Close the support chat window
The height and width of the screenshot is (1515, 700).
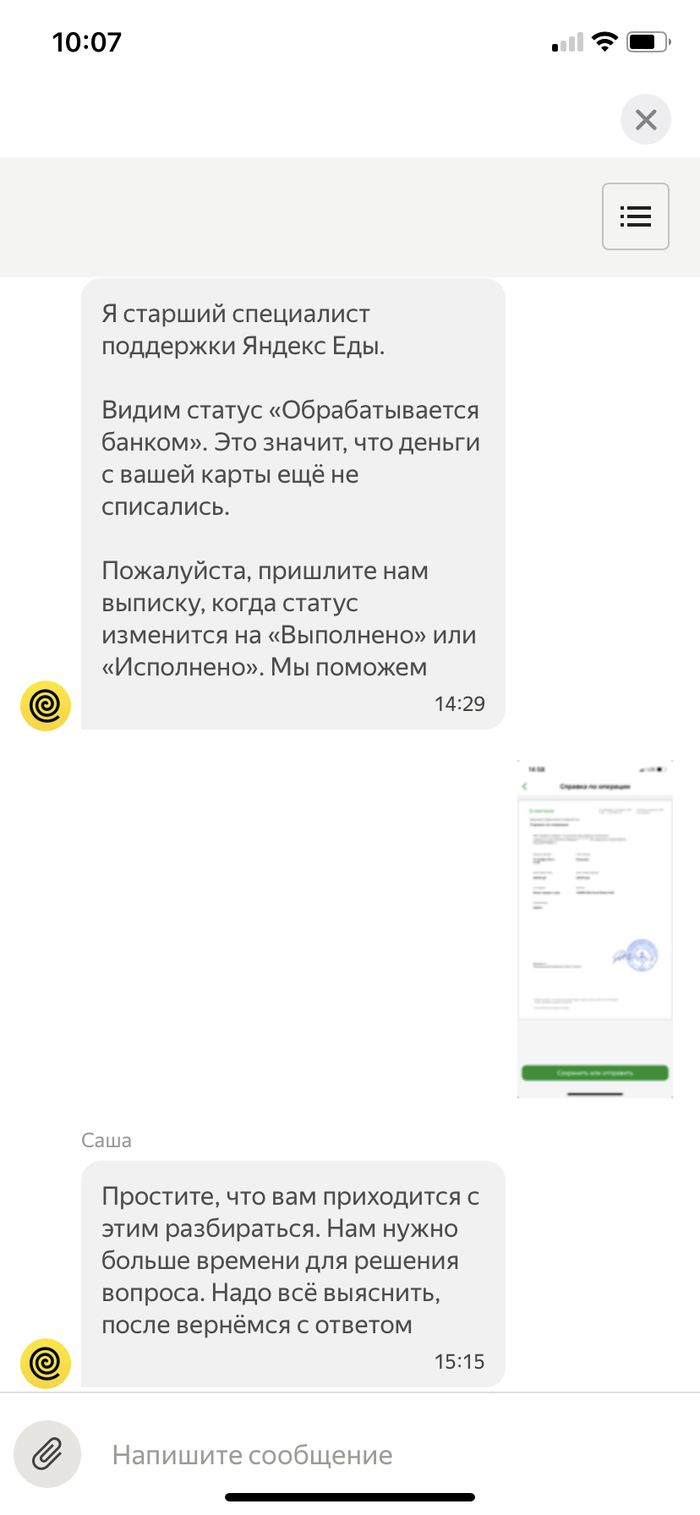645,121
